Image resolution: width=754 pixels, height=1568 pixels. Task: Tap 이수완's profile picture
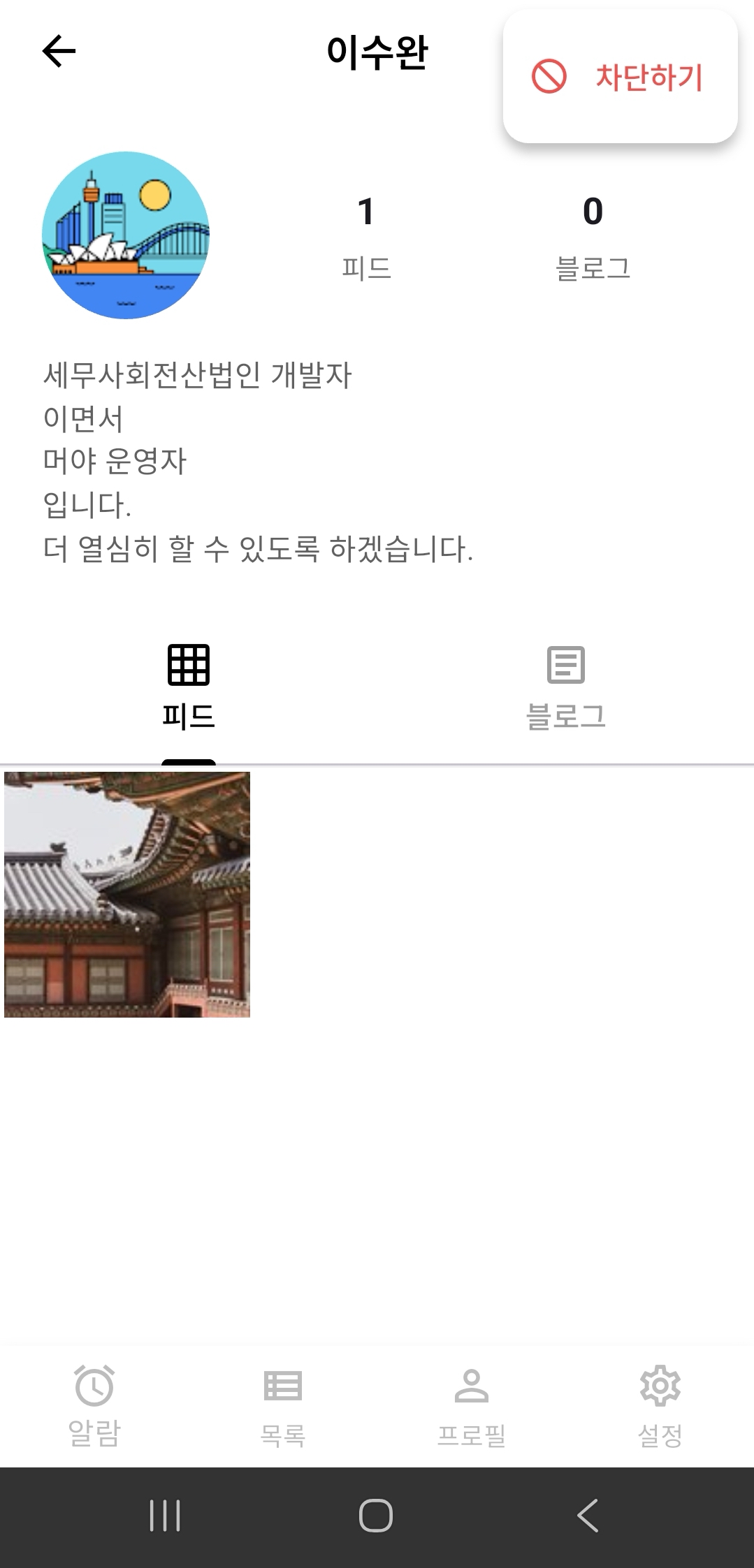124,235
